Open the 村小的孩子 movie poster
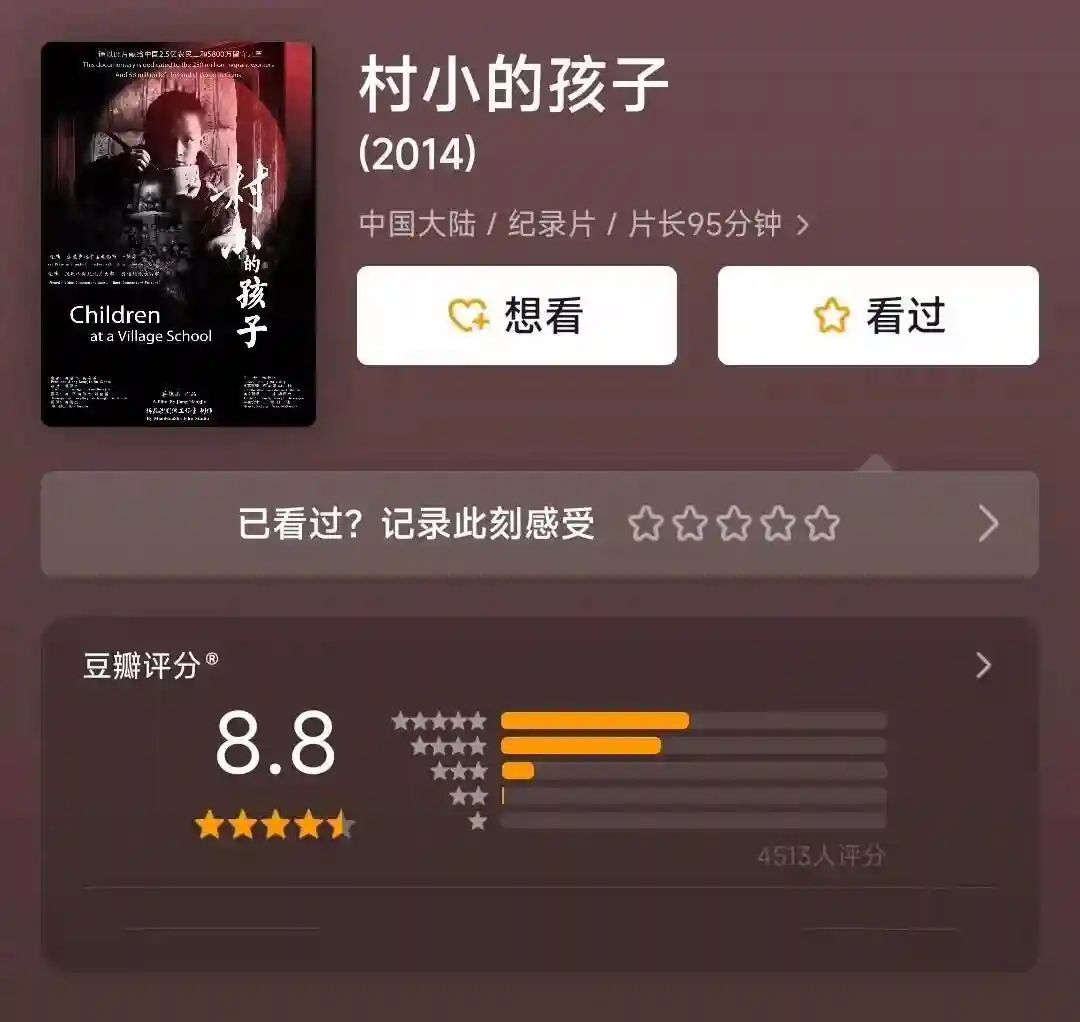The image size is (1080, 1022). coord(178,234)
